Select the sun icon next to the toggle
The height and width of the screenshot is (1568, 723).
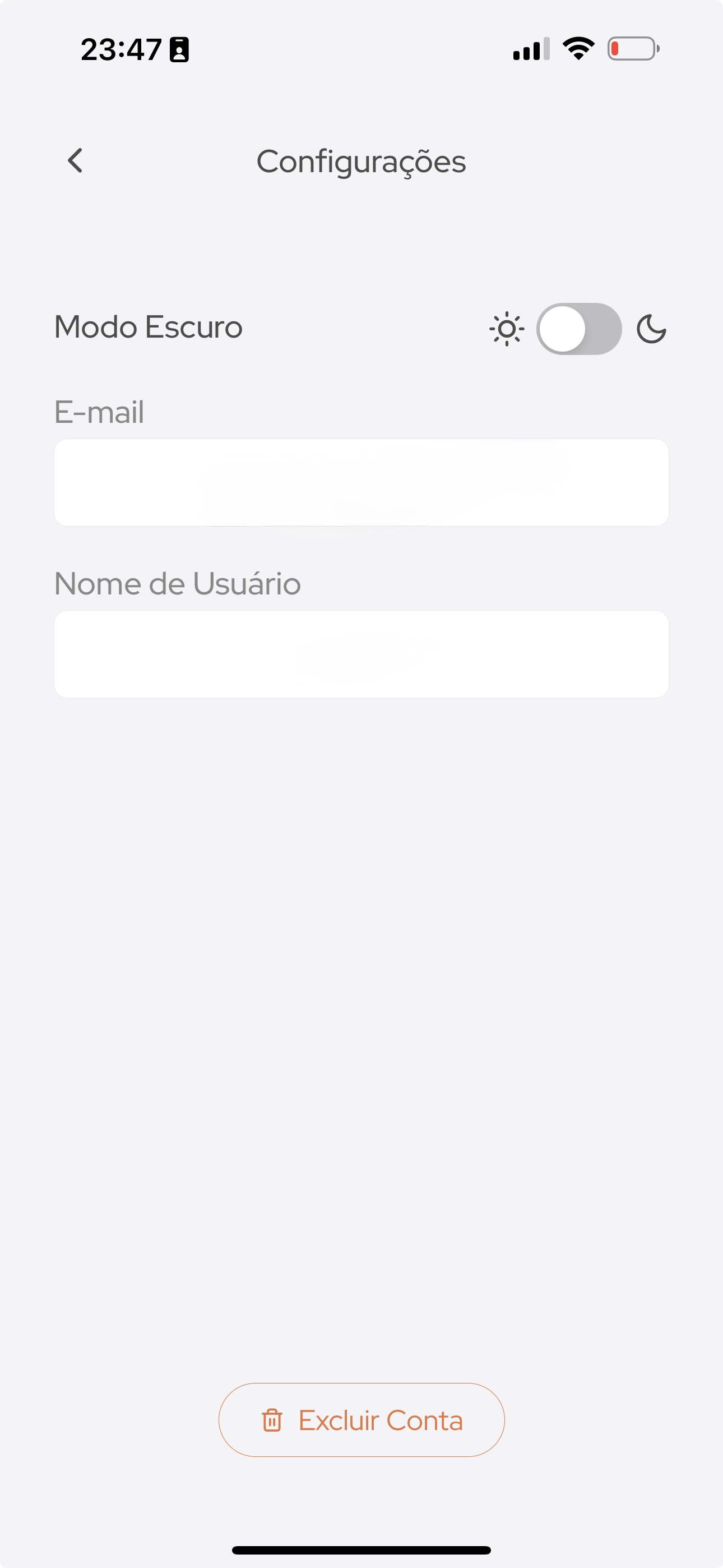coord(506,329)
